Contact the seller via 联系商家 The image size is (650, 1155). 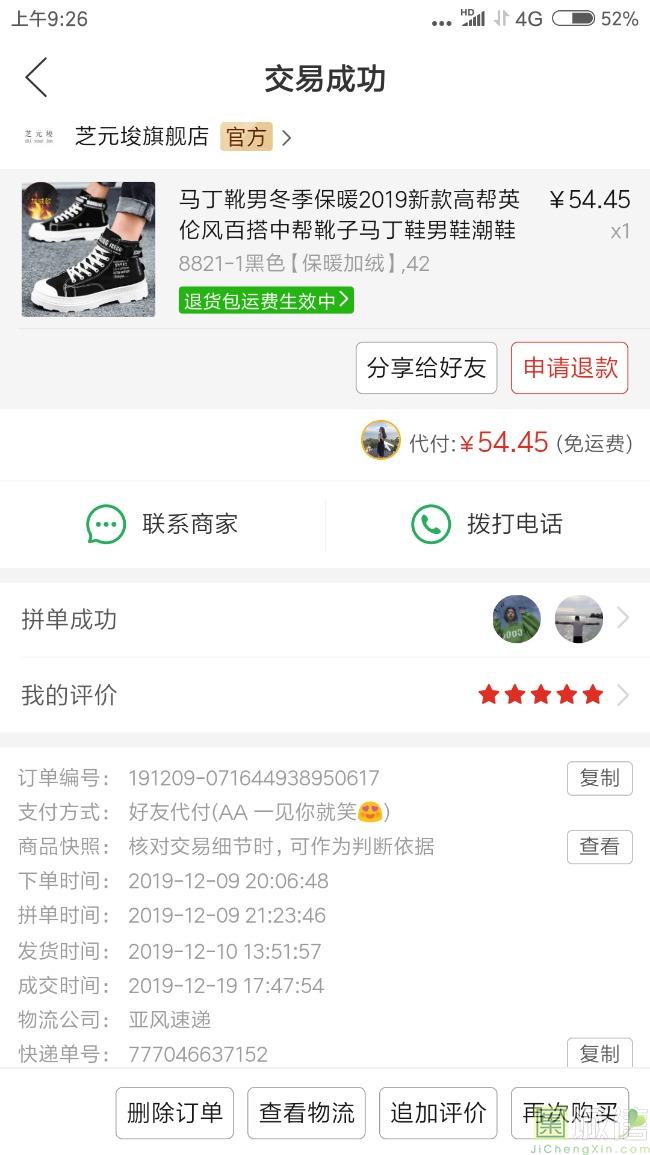point(163,524)
